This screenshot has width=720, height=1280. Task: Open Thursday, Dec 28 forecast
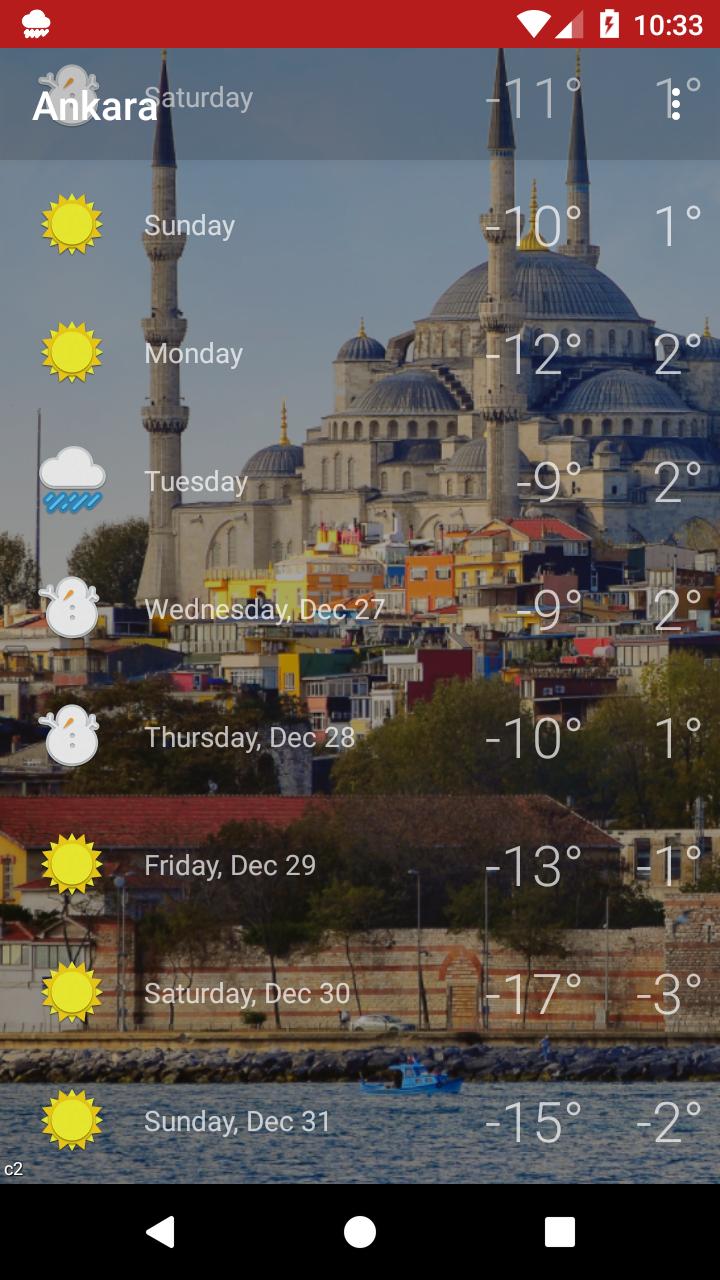[x=360, y=737]
